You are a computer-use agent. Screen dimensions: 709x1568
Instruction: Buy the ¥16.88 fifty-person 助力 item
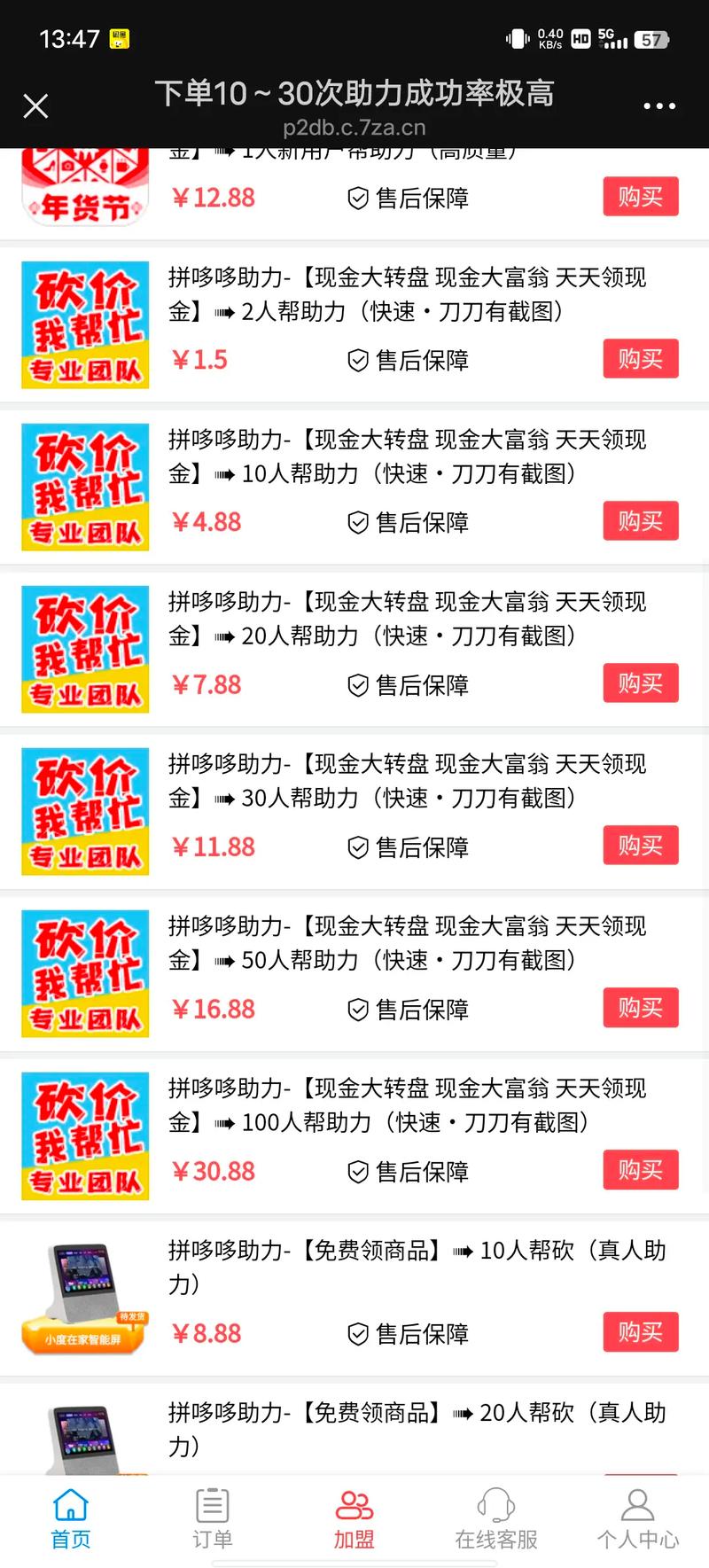point(640,1008)
